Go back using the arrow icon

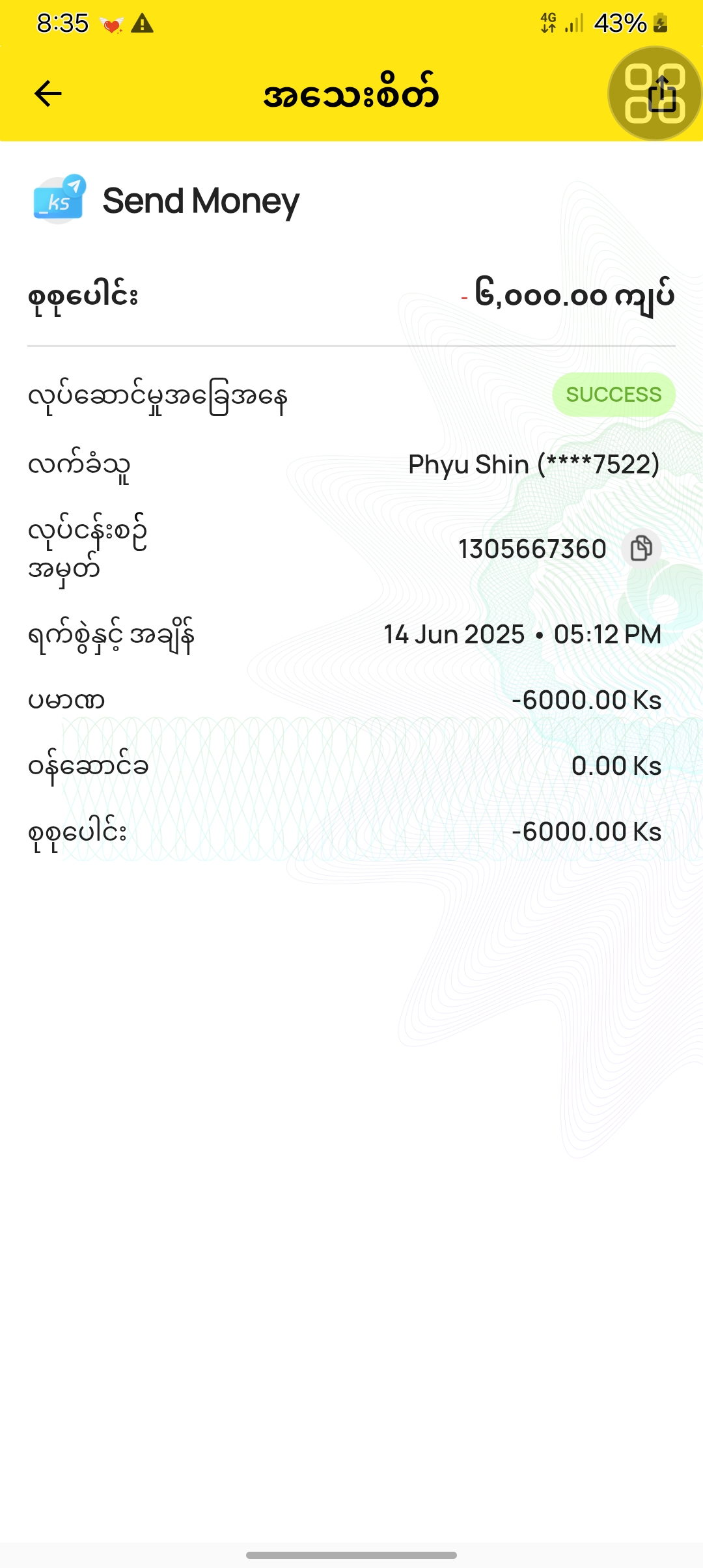click(48, 94)
